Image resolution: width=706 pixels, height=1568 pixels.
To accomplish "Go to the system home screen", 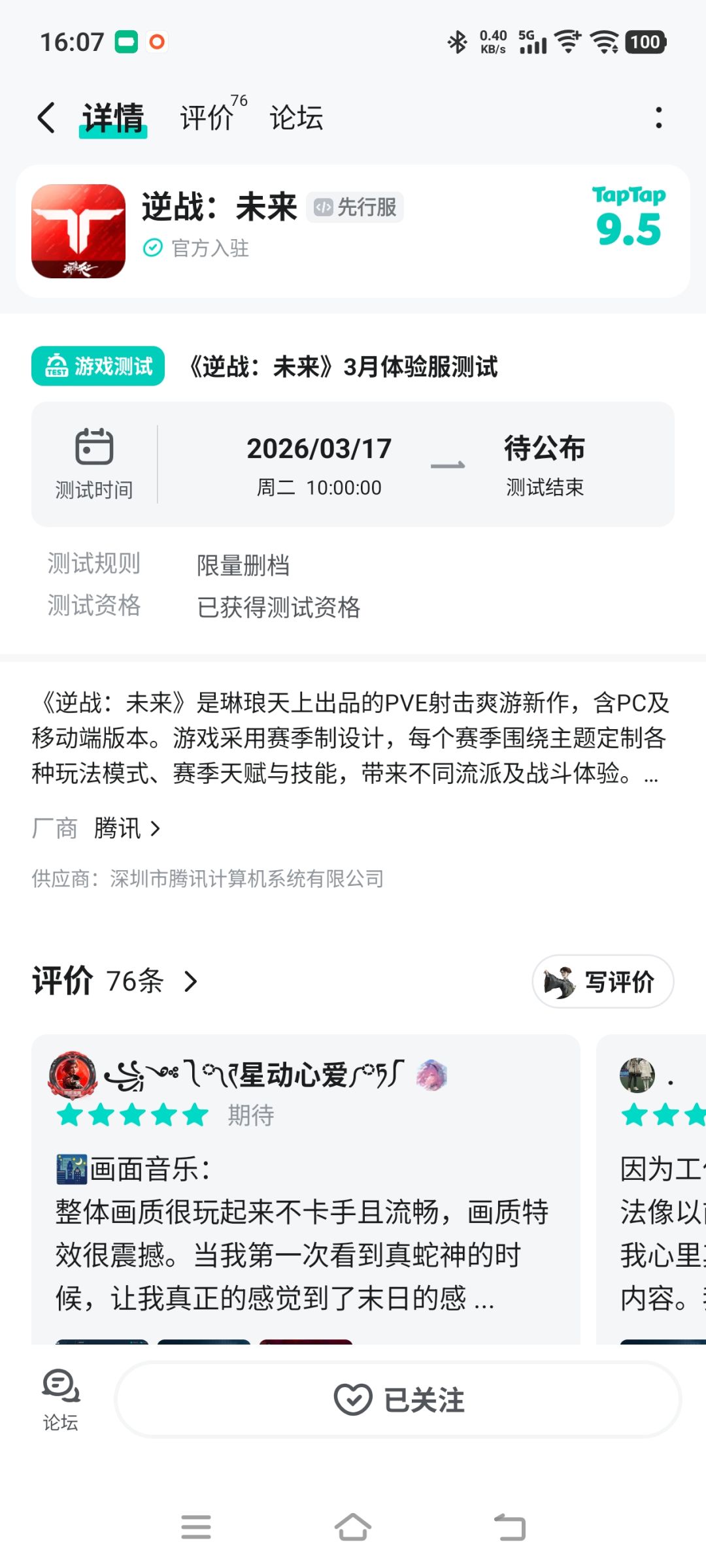I will point(353,1527).
